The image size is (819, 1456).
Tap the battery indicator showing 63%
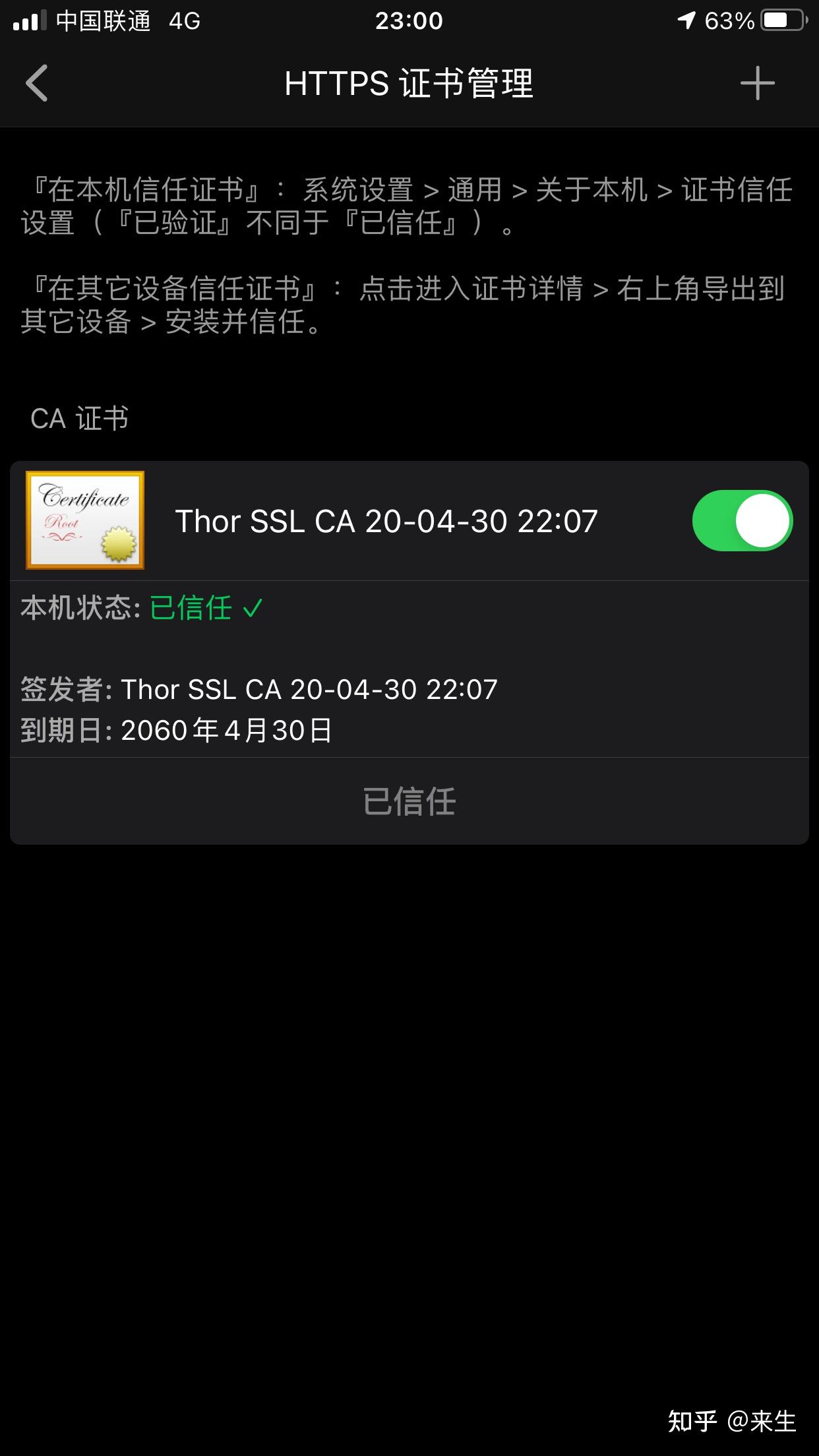(x=729, y=20)
